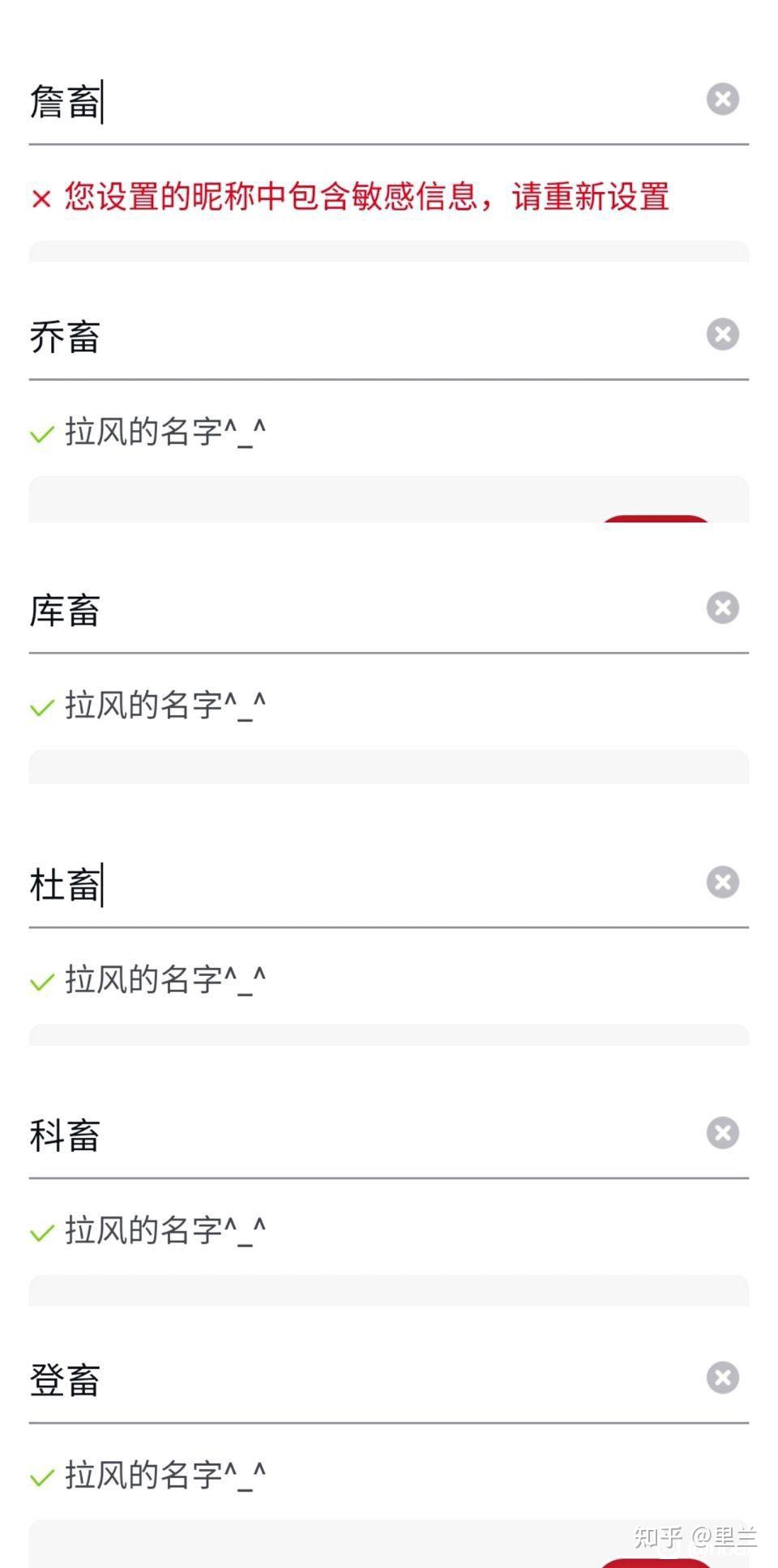Clear the 杜畜 nickname field
The width and height of the screenshot is (778, 1568).
point(722,881)
